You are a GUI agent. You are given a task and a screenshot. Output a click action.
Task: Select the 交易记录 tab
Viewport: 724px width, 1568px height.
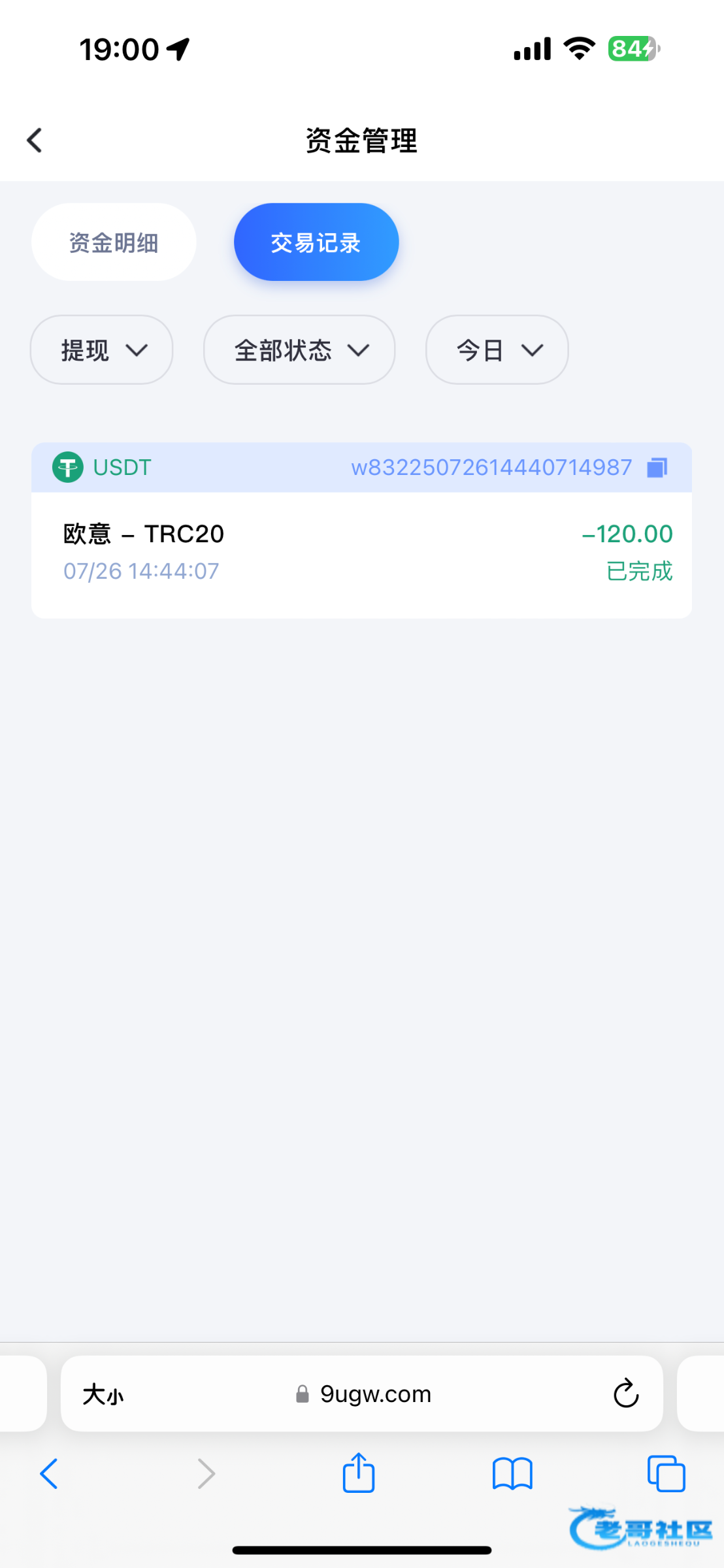pyautogui.click(x=316, y=242)
